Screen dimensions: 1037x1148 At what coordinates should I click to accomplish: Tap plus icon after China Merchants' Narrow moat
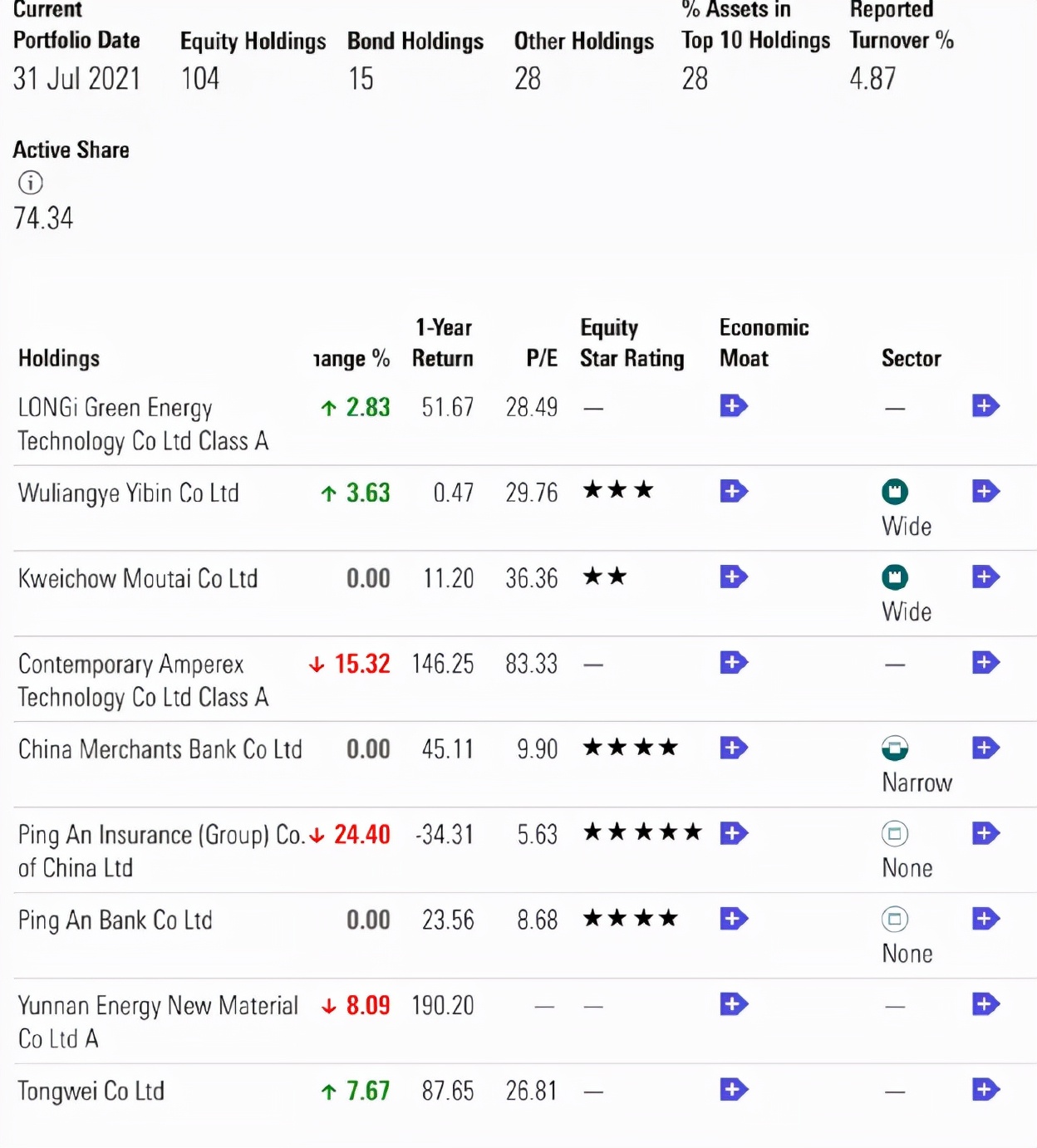click(x=985, y=748)
